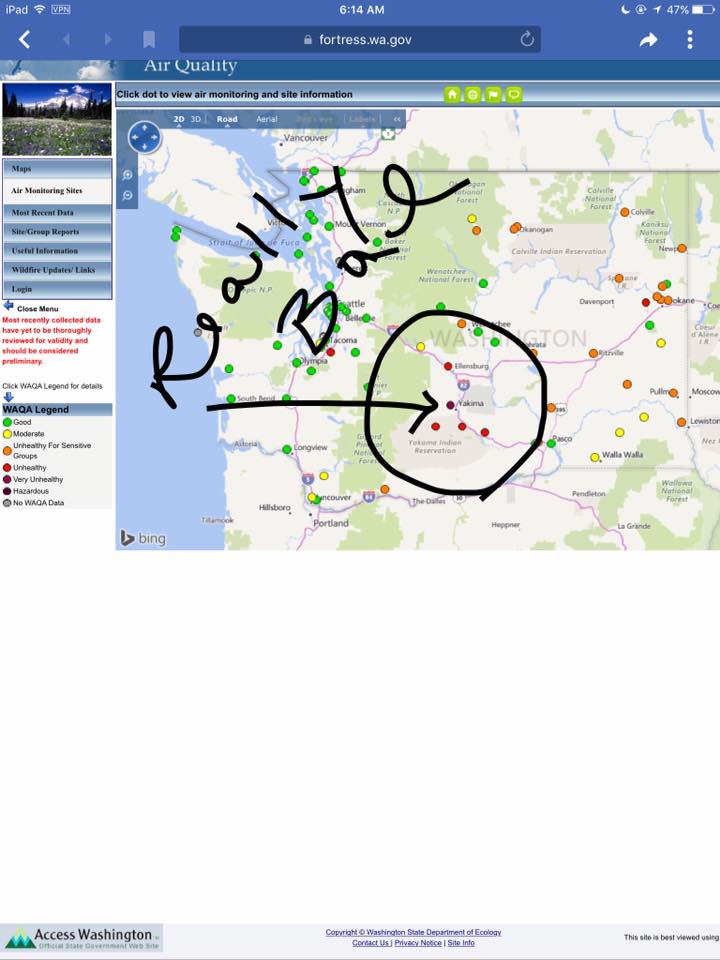Viewport: 720px width, 960px height.
Task: Zoom in on the map
Action: [x=128, y=174]
